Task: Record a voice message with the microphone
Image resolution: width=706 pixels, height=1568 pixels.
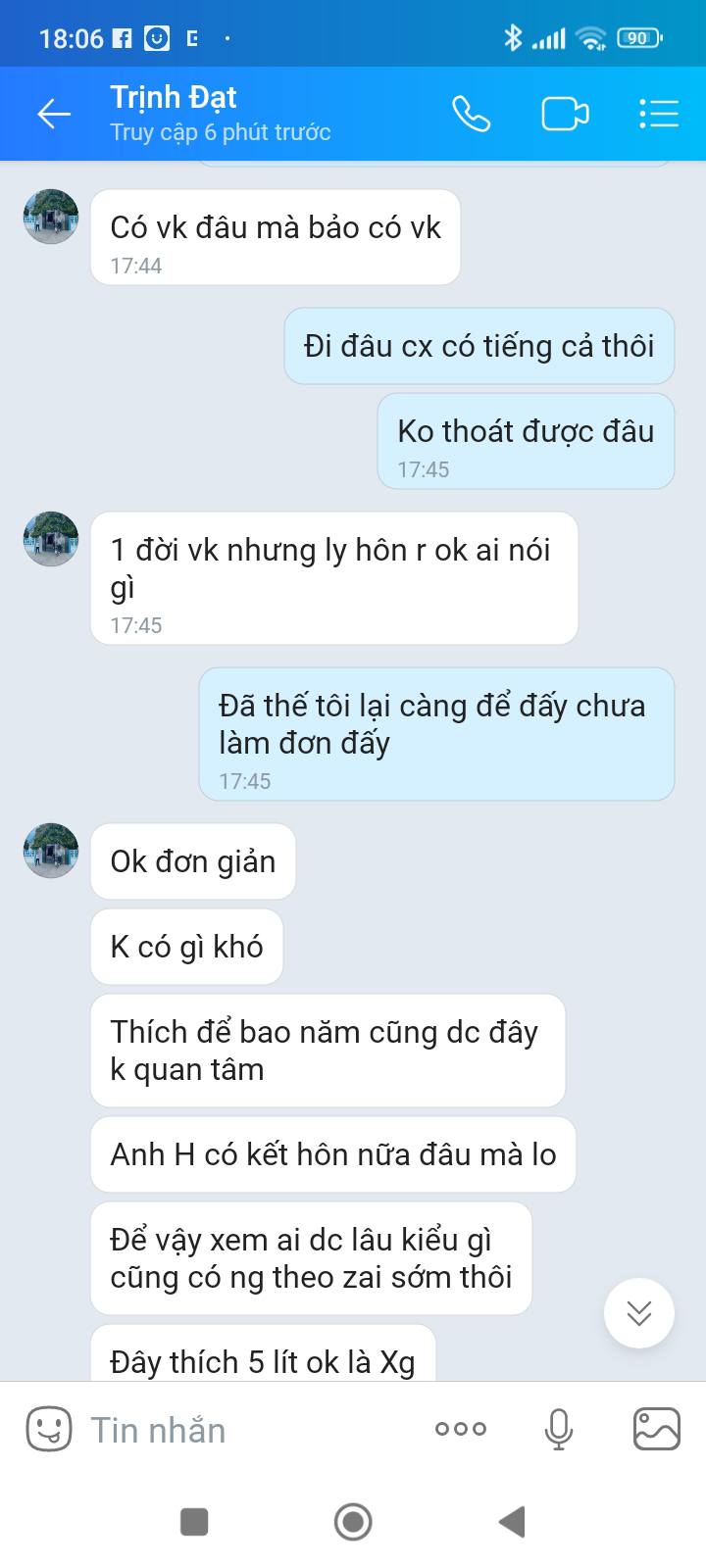Action: pyautogui.click(x=559, y=1430)
